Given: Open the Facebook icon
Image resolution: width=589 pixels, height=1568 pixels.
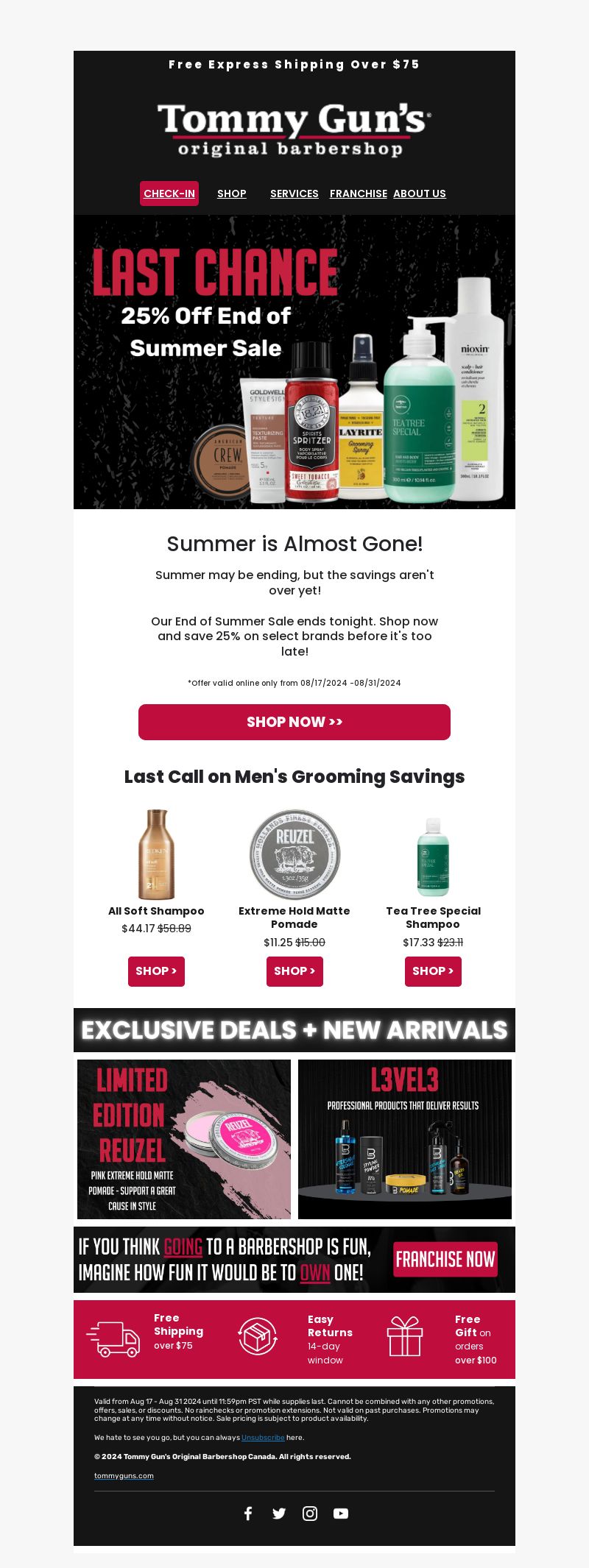Looking at the screenshot, I should coord(248,1513).
